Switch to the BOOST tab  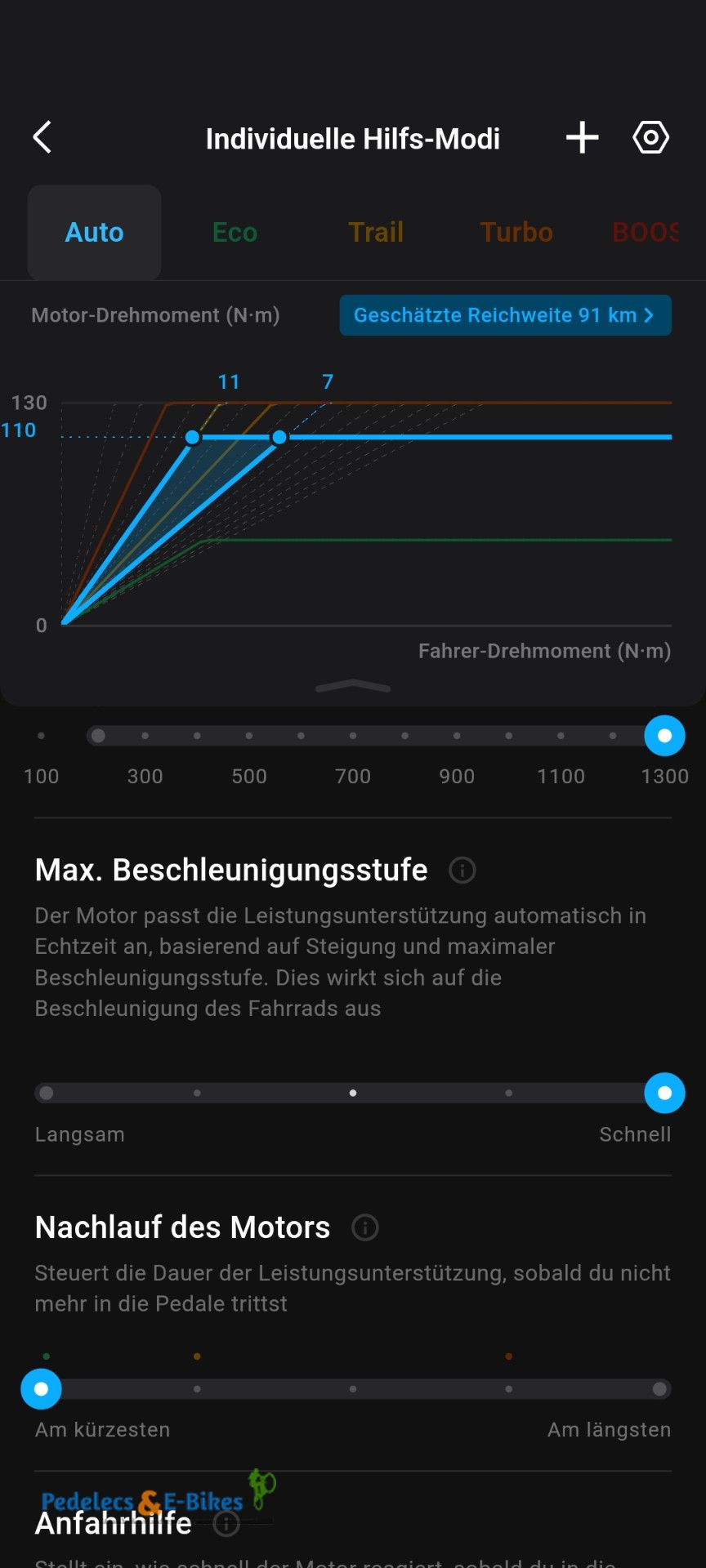646,232
